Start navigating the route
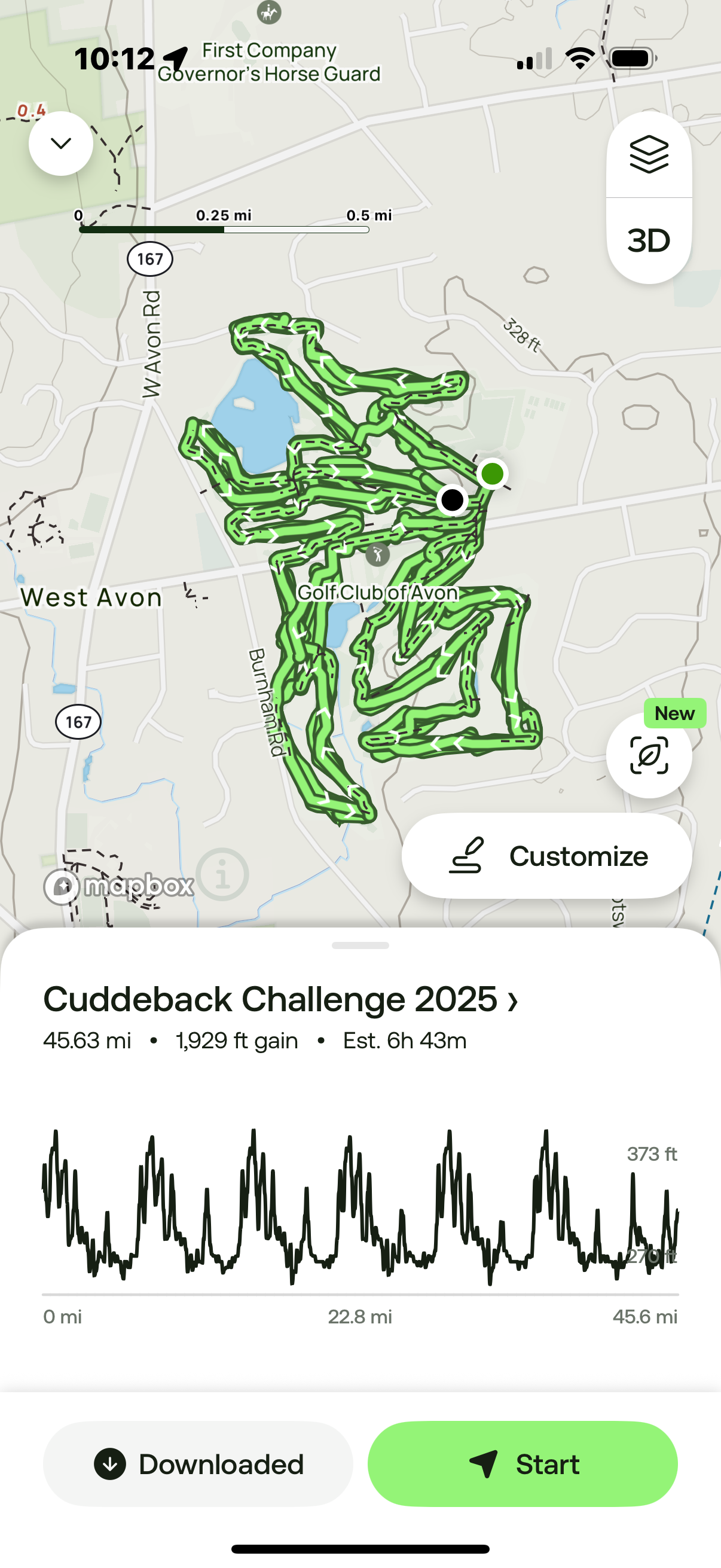This screenshot has width=721, height=1568. (x=522, y=1465)
